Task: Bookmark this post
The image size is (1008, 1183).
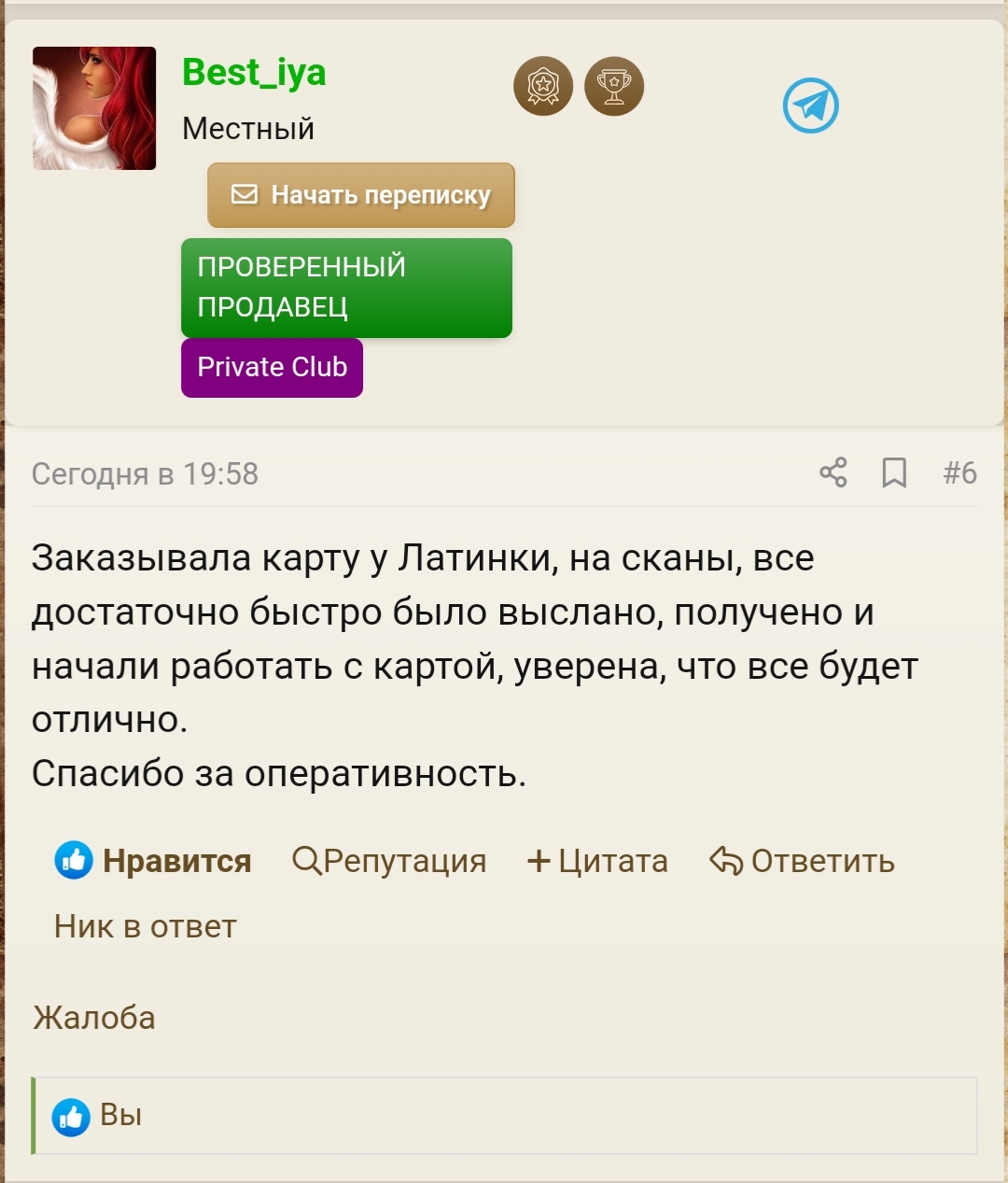Action: [x=894, y=472]
